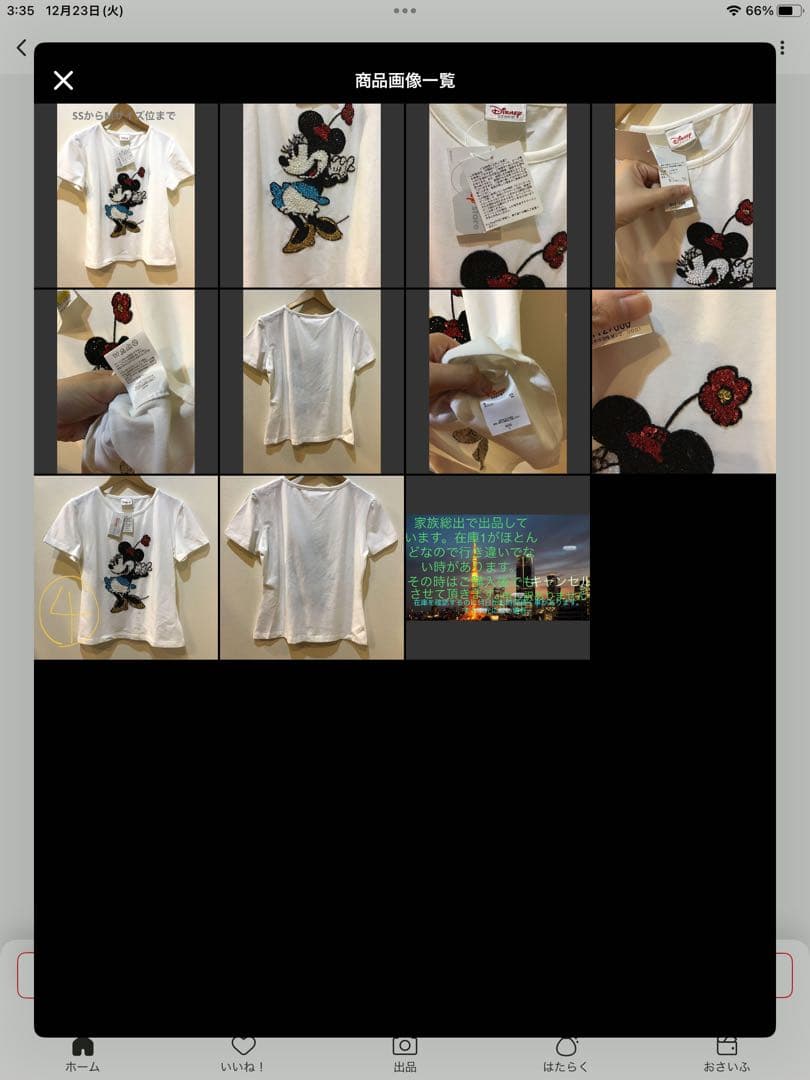The height and width of the screenshot is (1080, 810).
Task: Open the back-view shirt on hanger photo
Action: (312, 382)
